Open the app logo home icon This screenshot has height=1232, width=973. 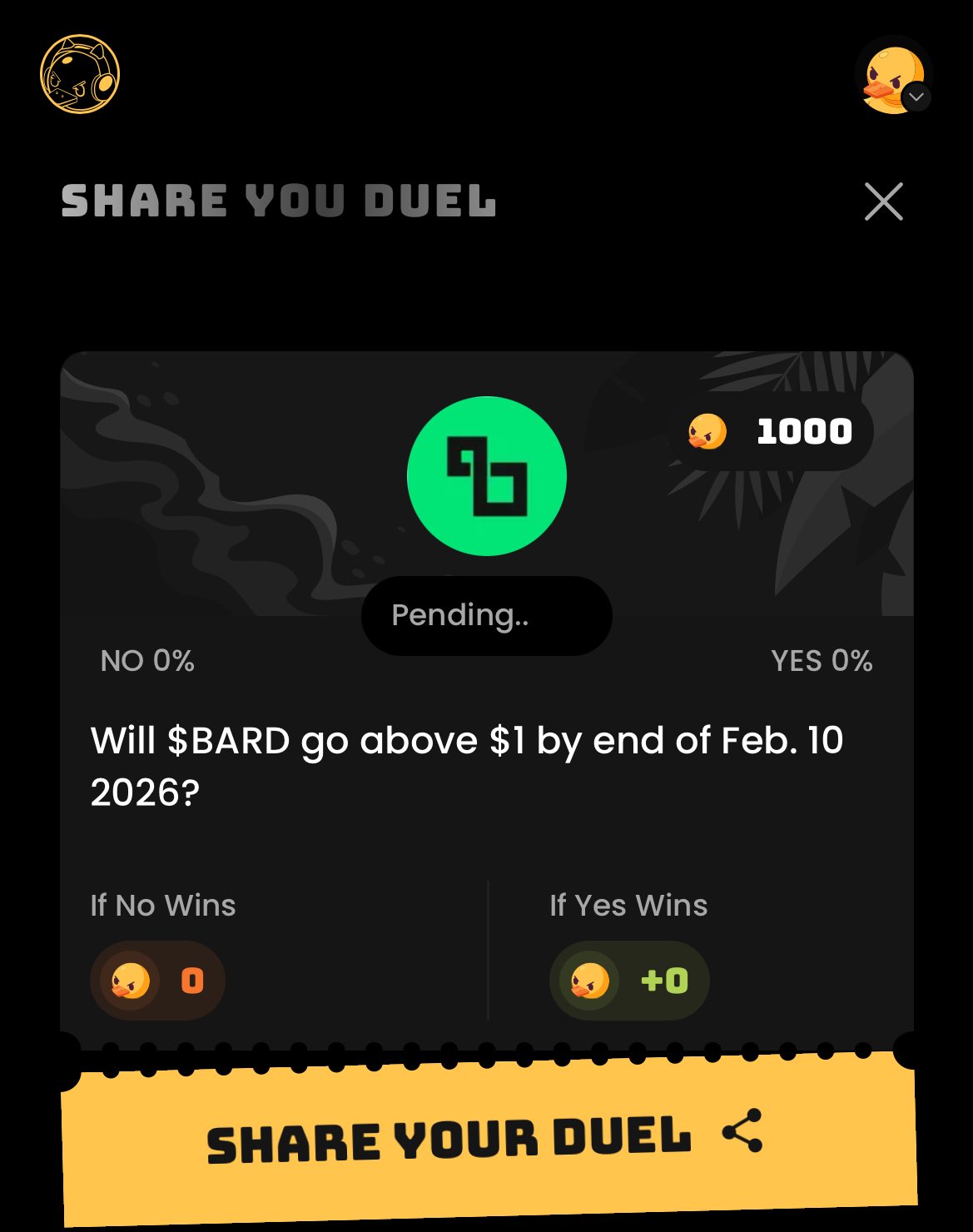coord(80,75)
